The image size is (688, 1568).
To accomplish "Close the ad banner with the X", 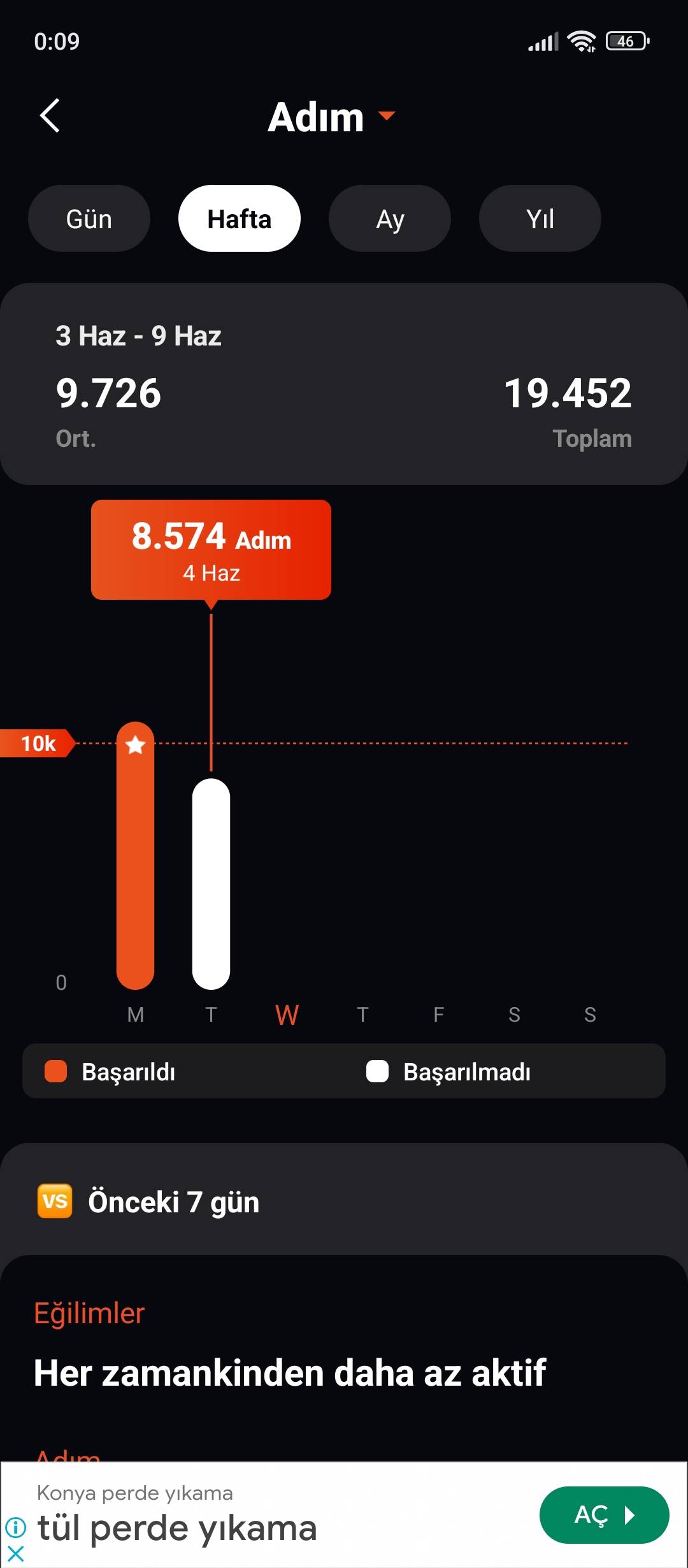I will [15, 1554].
